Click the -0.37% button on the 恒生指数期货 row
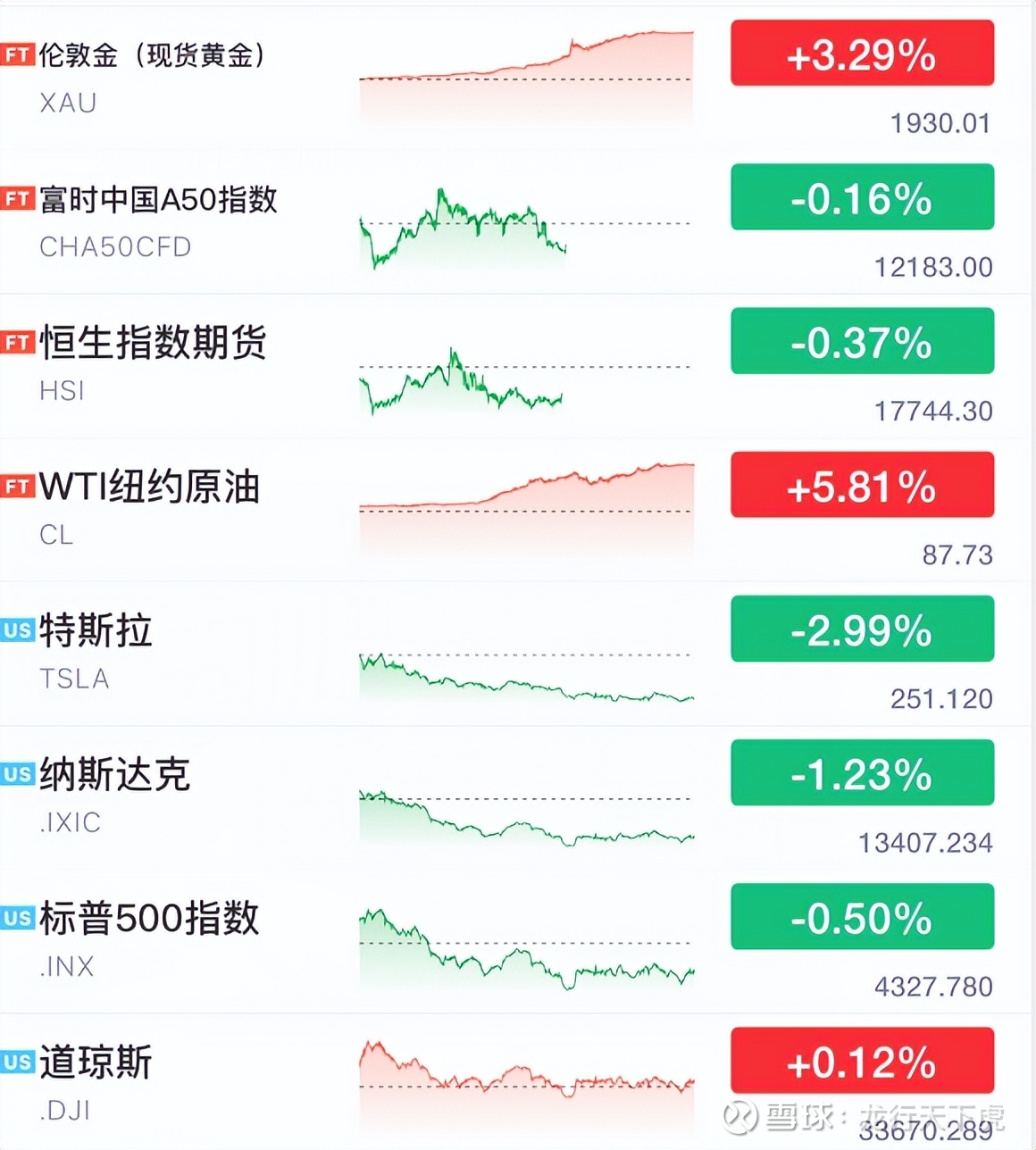This screenshot has width=1036, height=1150. (x=861, y=341)
